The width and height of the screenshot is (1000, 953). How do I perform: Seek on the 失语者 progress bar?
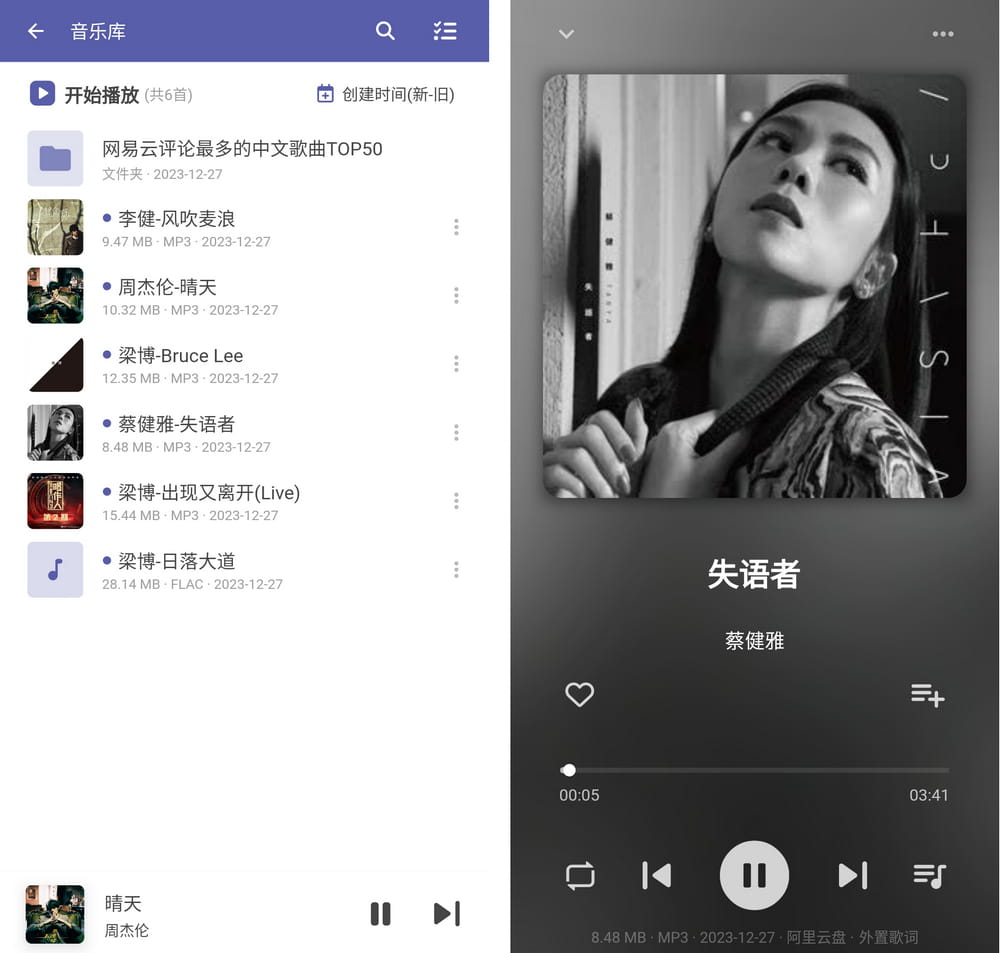(x=755, y=770)
